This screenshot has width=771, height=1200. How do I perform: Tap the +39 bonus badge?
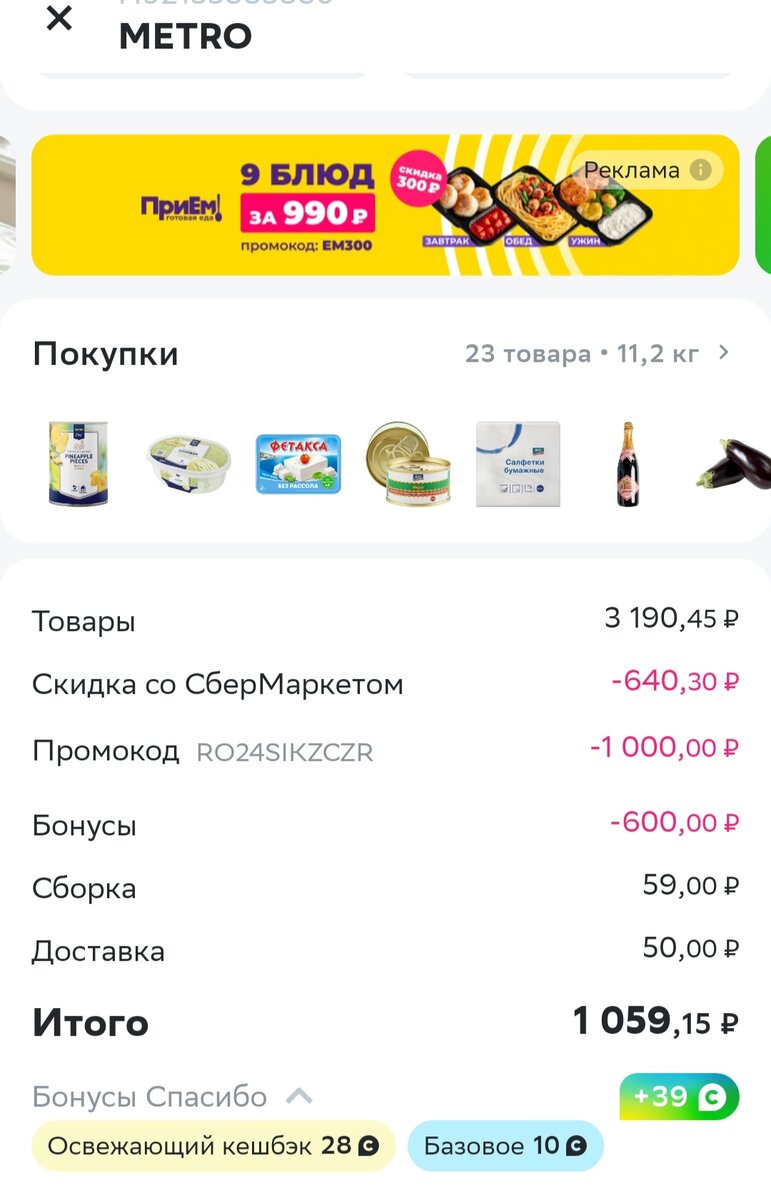[x=679, y=1097]
